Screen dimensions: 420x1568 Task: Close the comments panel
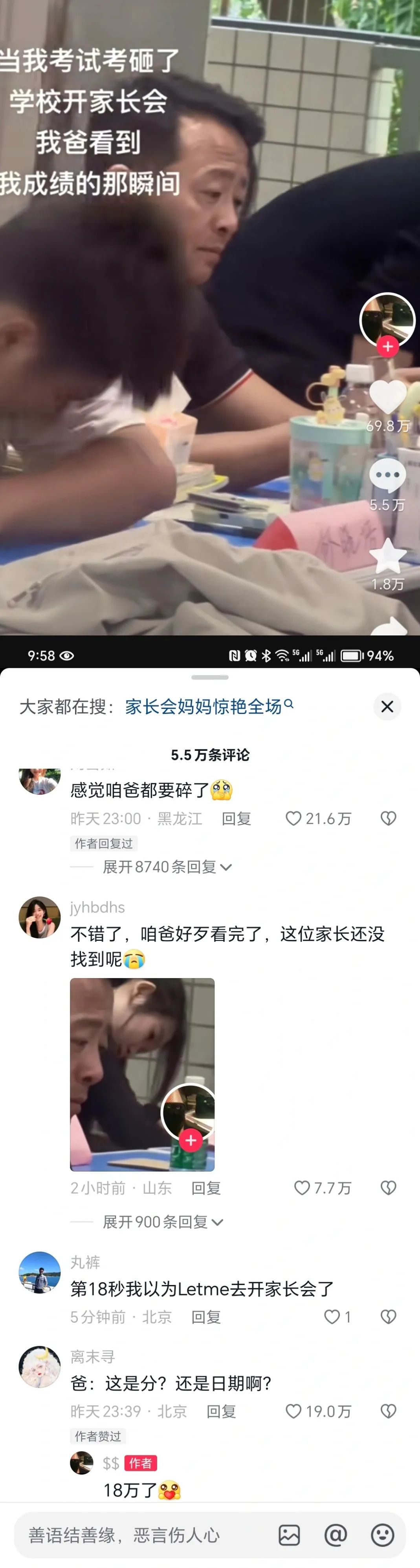pos(387,706)
